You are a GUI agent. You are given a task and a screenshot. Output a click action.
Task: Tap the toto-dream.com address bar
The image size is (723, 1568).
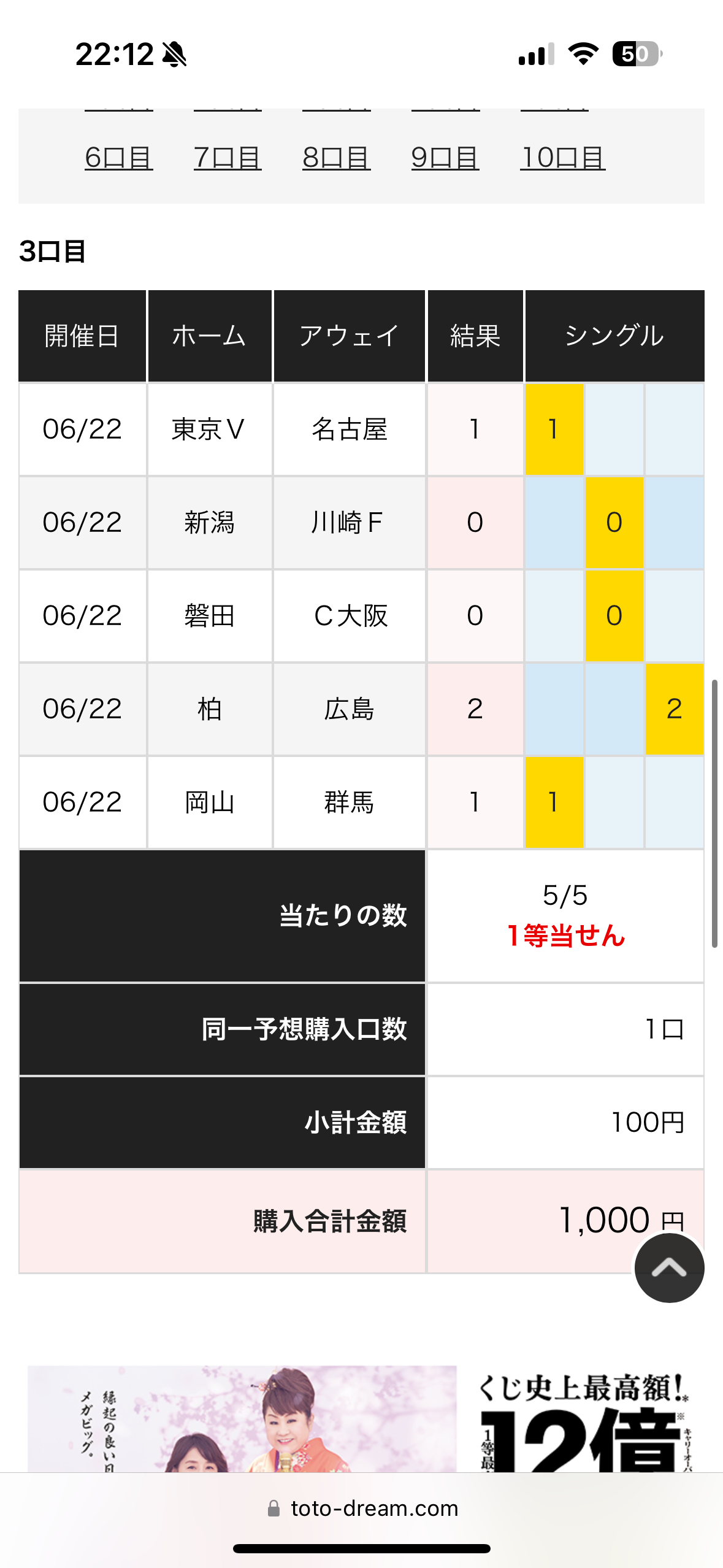tap(362, 1508)
